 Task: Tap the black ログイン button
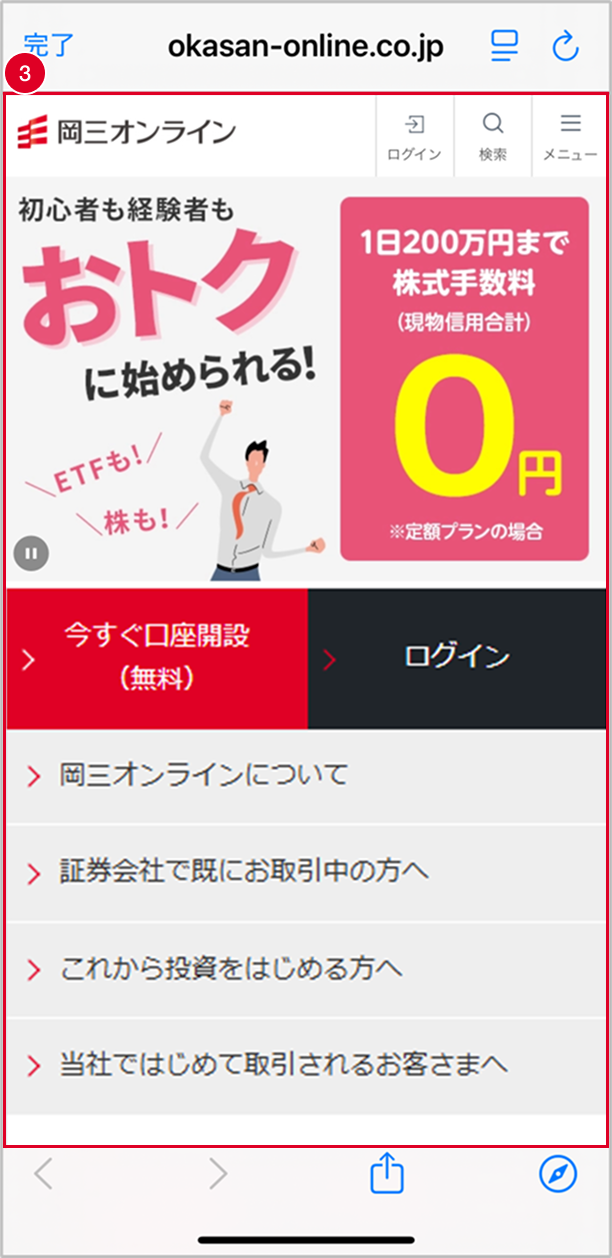coord(457,658)
